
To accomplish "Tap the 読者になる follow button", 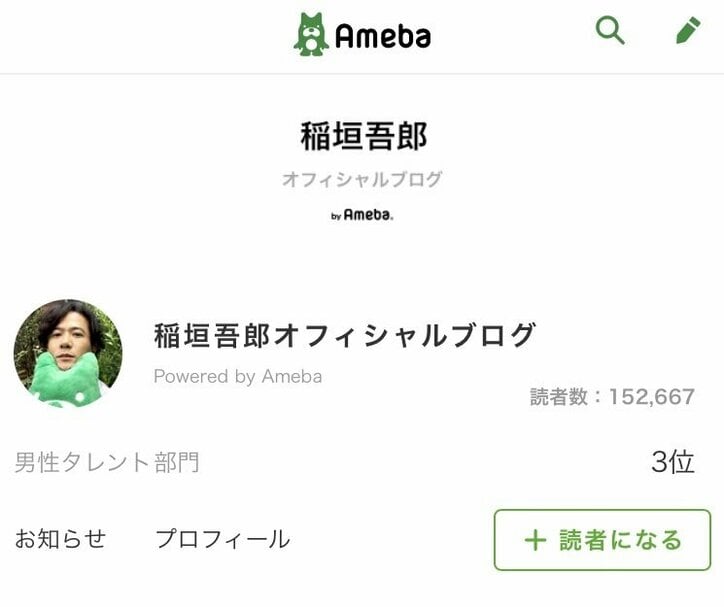I will click(602, 540).
